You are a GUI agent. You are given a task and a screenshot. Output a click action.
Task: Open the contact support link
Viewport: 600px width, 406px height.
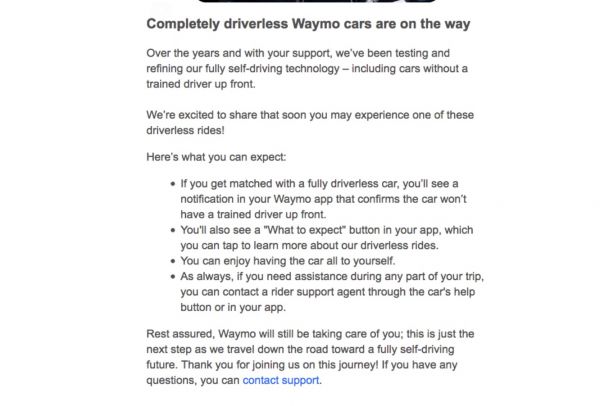coord(282,381)
